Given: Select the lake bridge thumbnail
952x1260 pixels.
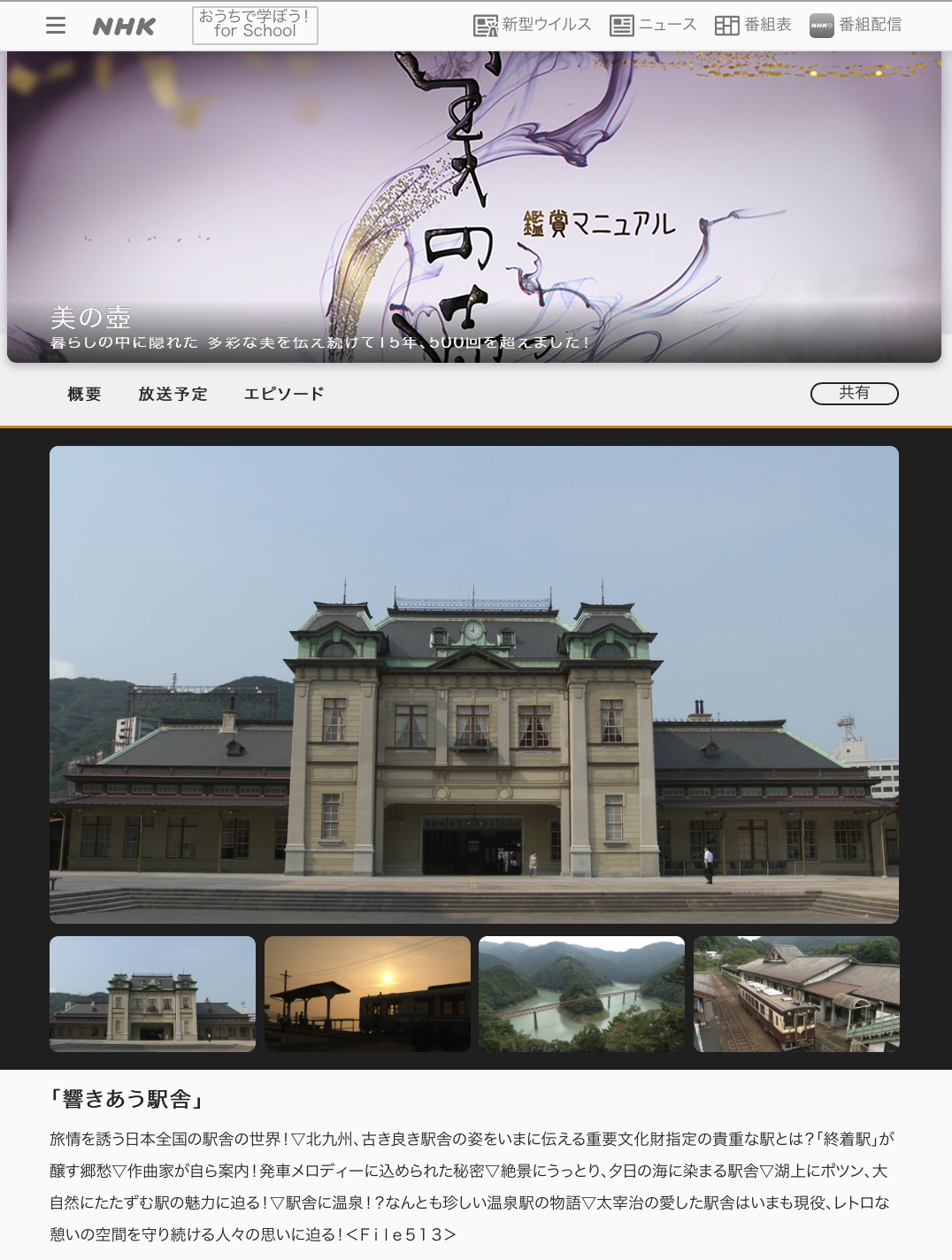Looking at the screenshot, I should pyautogui.click(x=581, y=994).
